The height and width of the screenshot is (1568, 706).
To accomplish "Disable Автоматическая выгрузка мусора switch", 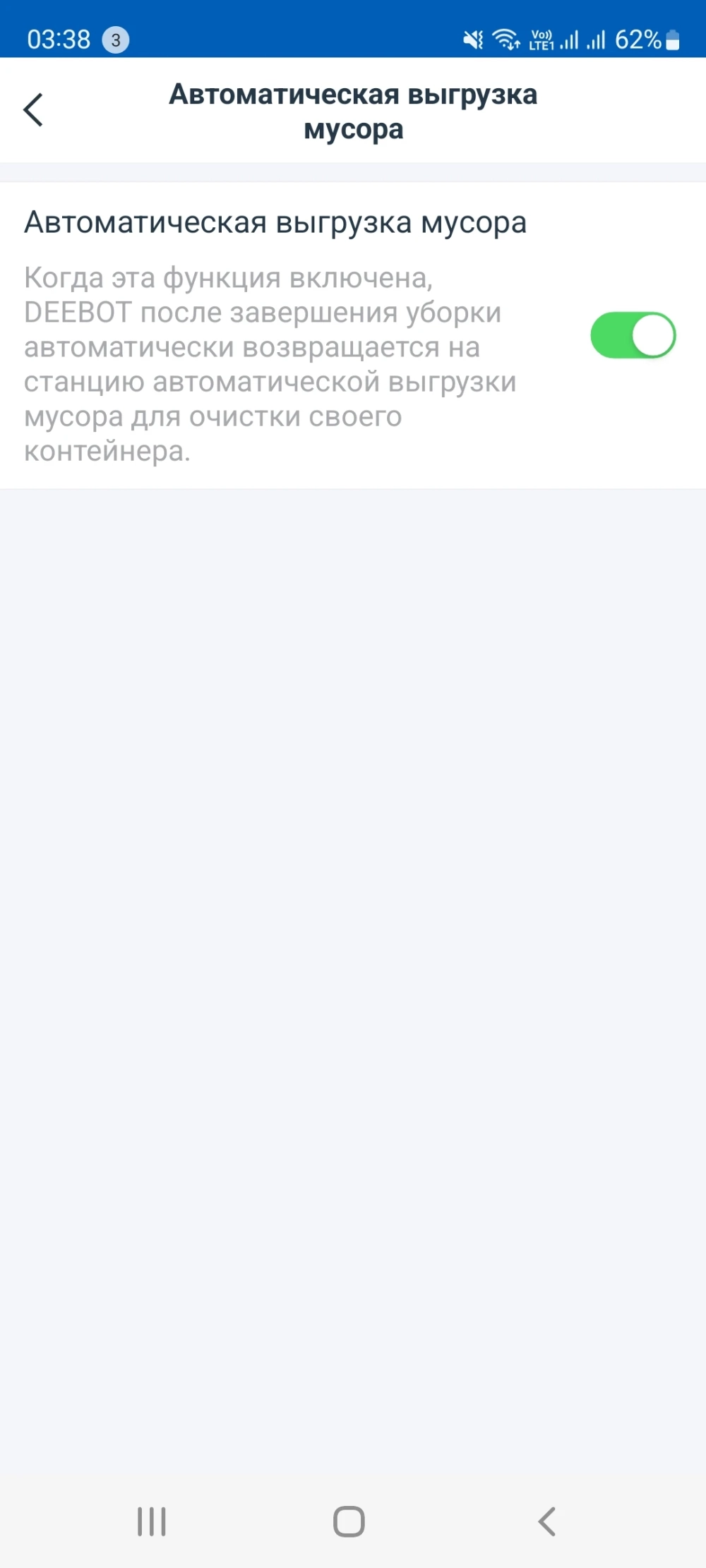I will pos(633,335).
